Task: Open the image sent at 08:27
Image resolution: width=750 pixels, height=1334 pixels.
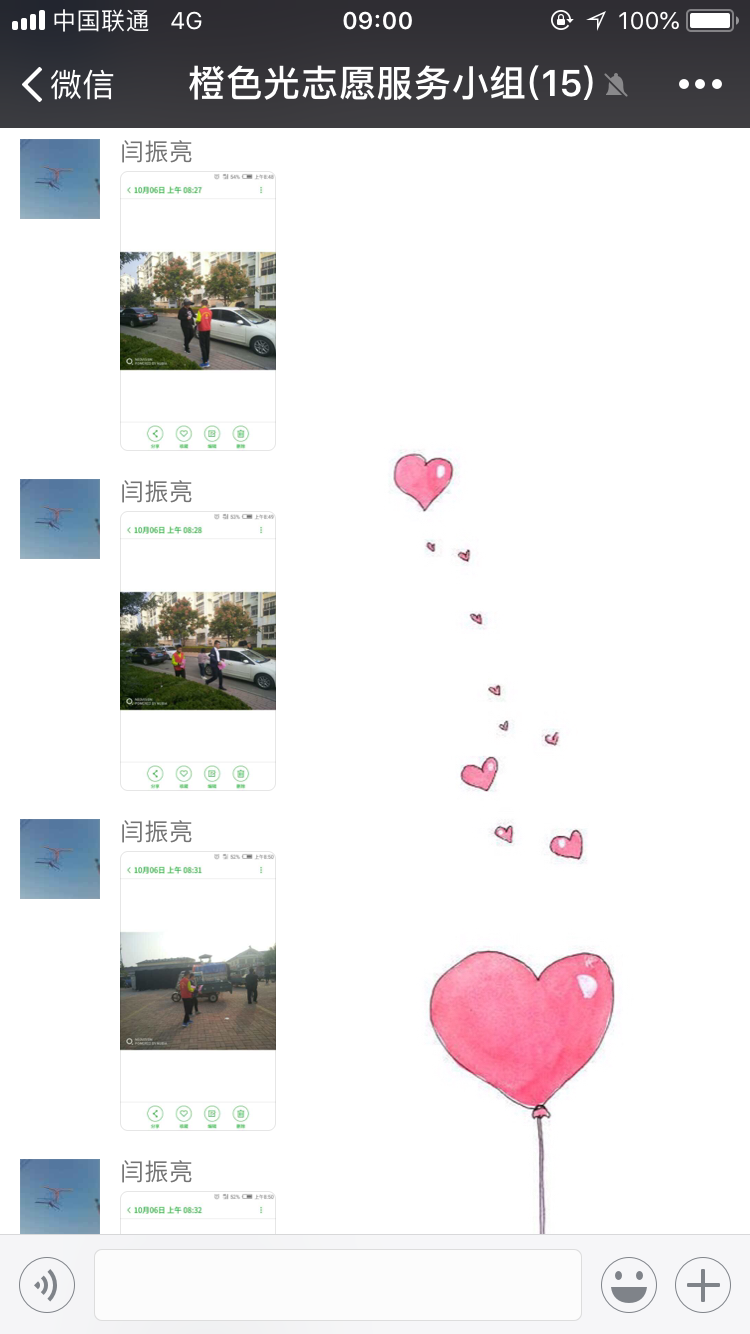Action: (x=198, y=311)
